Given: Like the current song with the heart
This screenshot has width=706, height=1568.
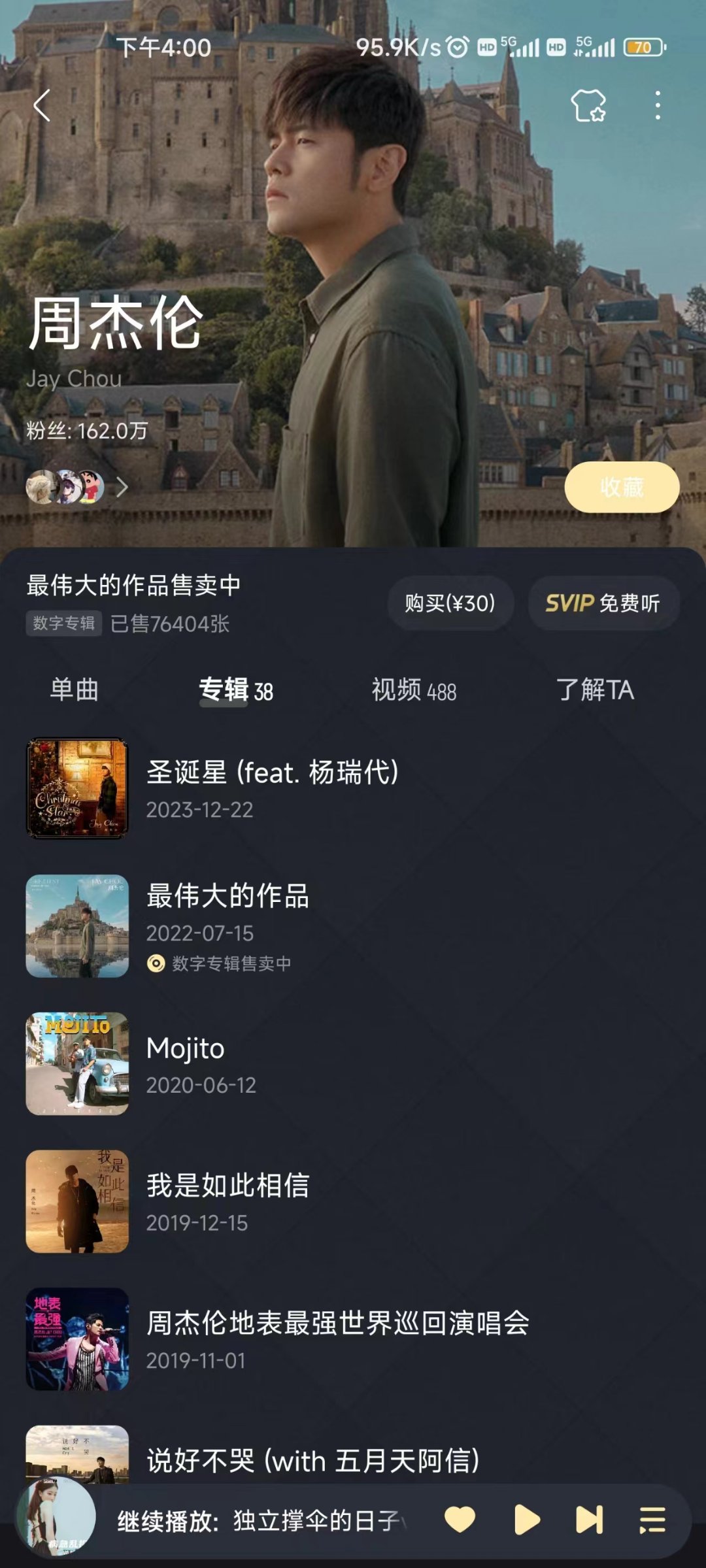Looking at the screenshot, I should point(460,1520).
